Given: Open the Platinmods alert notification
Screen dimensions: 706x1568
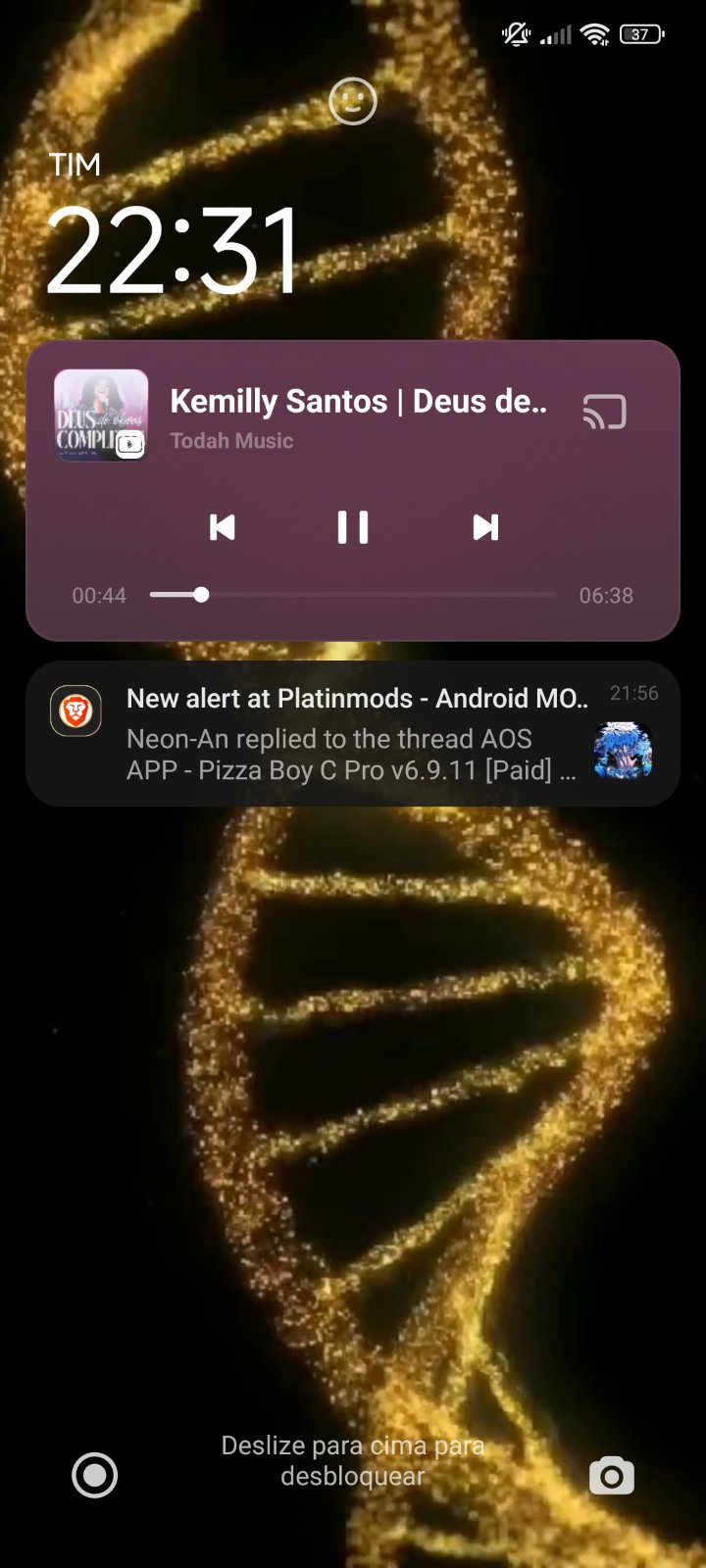Looking at the screenshot, I should coord(353,734).
